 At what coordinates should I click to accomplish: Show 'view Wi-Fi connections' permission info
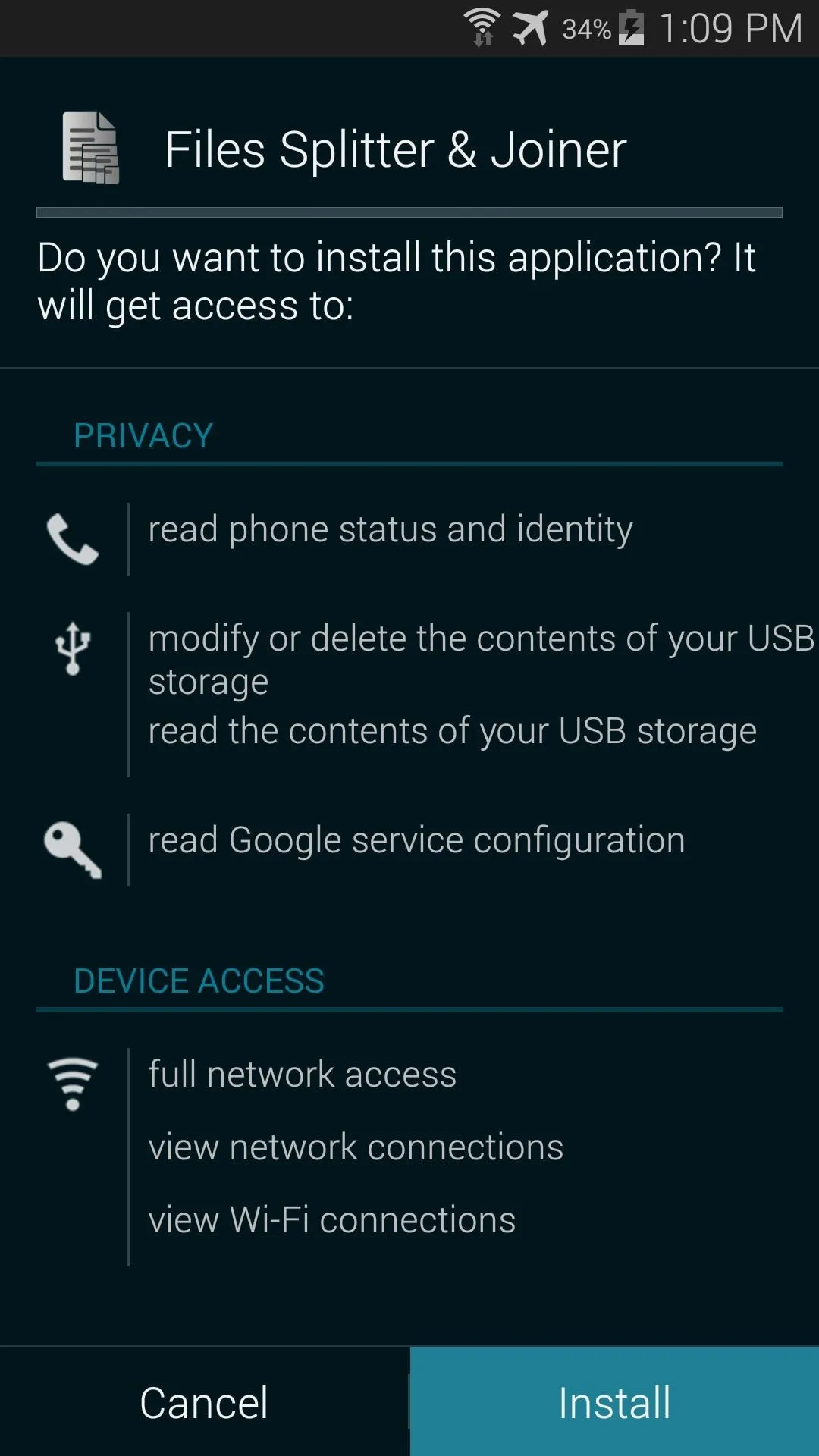pyautogui.click(x=332, y=1220)
